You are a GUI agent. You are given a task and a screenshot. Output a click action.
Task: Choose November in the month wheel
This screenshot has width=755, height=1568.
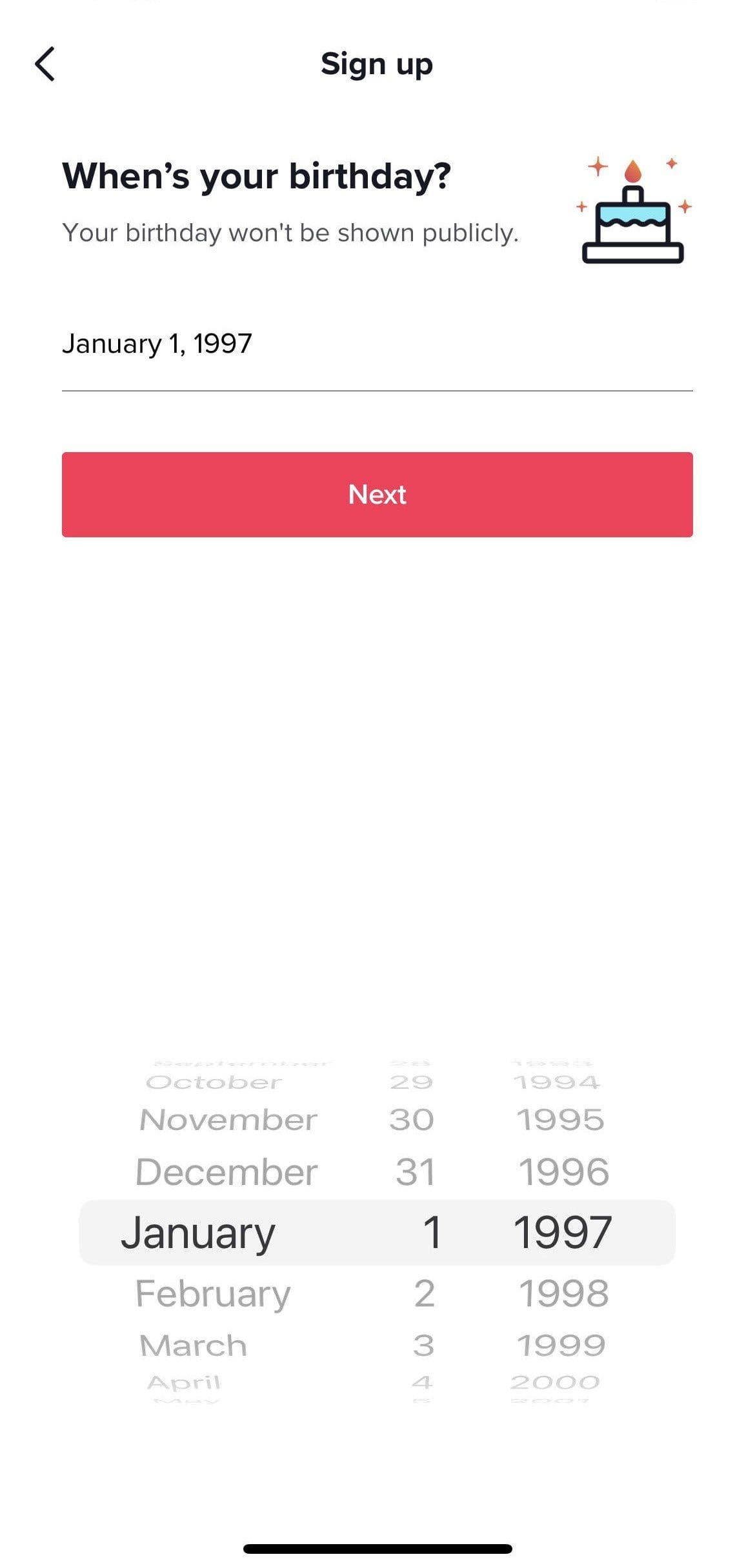228,1120
